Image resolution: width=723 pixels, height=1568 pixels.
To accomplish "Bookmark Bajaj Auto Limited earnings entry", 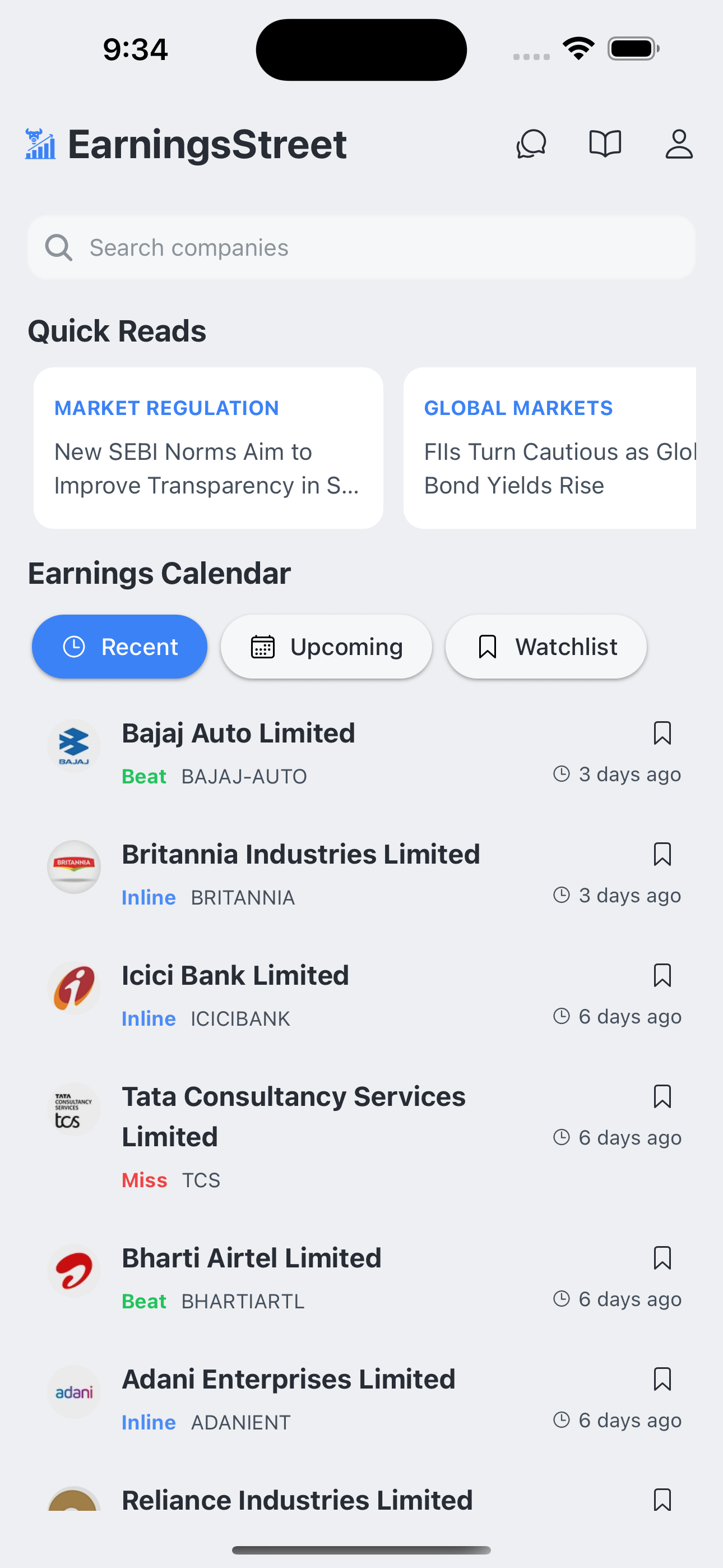I will tap(662, 734).
